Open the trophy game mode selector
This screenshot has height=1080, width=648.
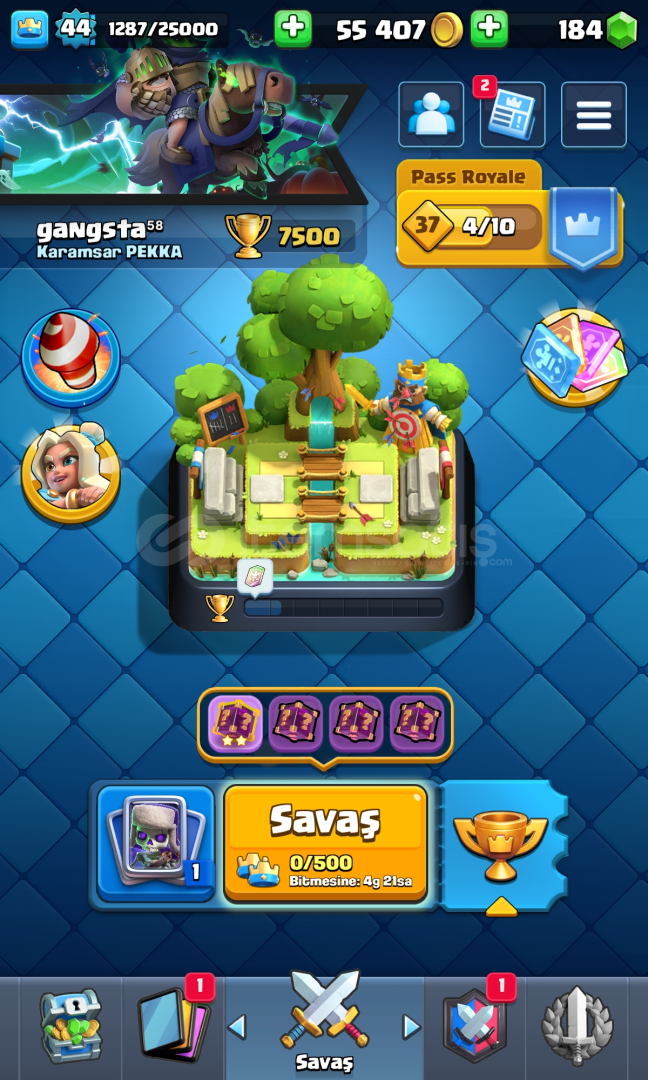[501, 847]
